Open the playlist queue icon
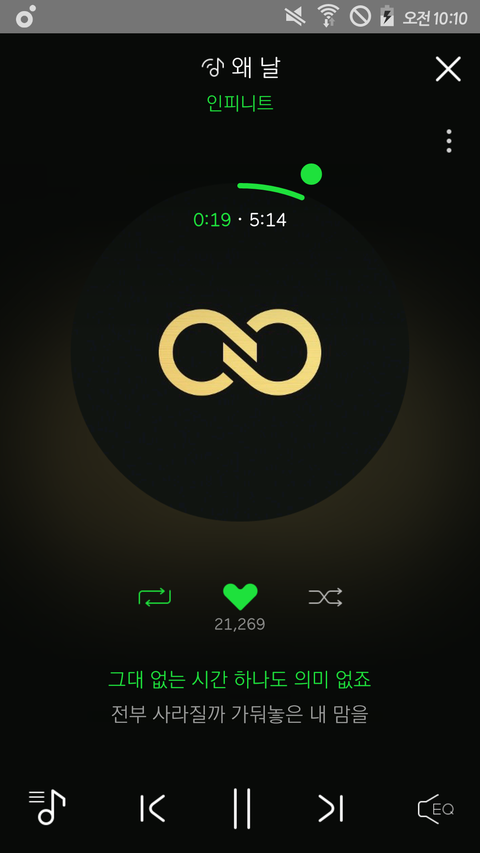The height and width of the screenshot is (853, 480). click(47, 807)
